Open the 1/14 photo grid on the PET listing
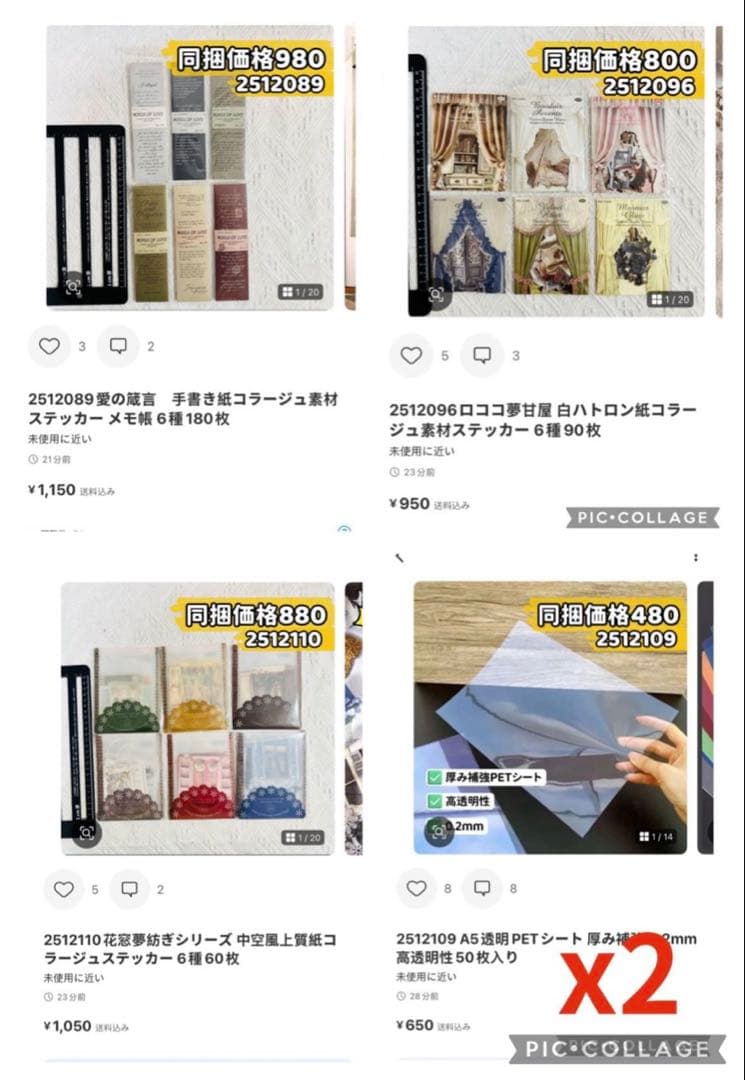The width and height of the screenshot is (745, 1080). click(655, 836)
